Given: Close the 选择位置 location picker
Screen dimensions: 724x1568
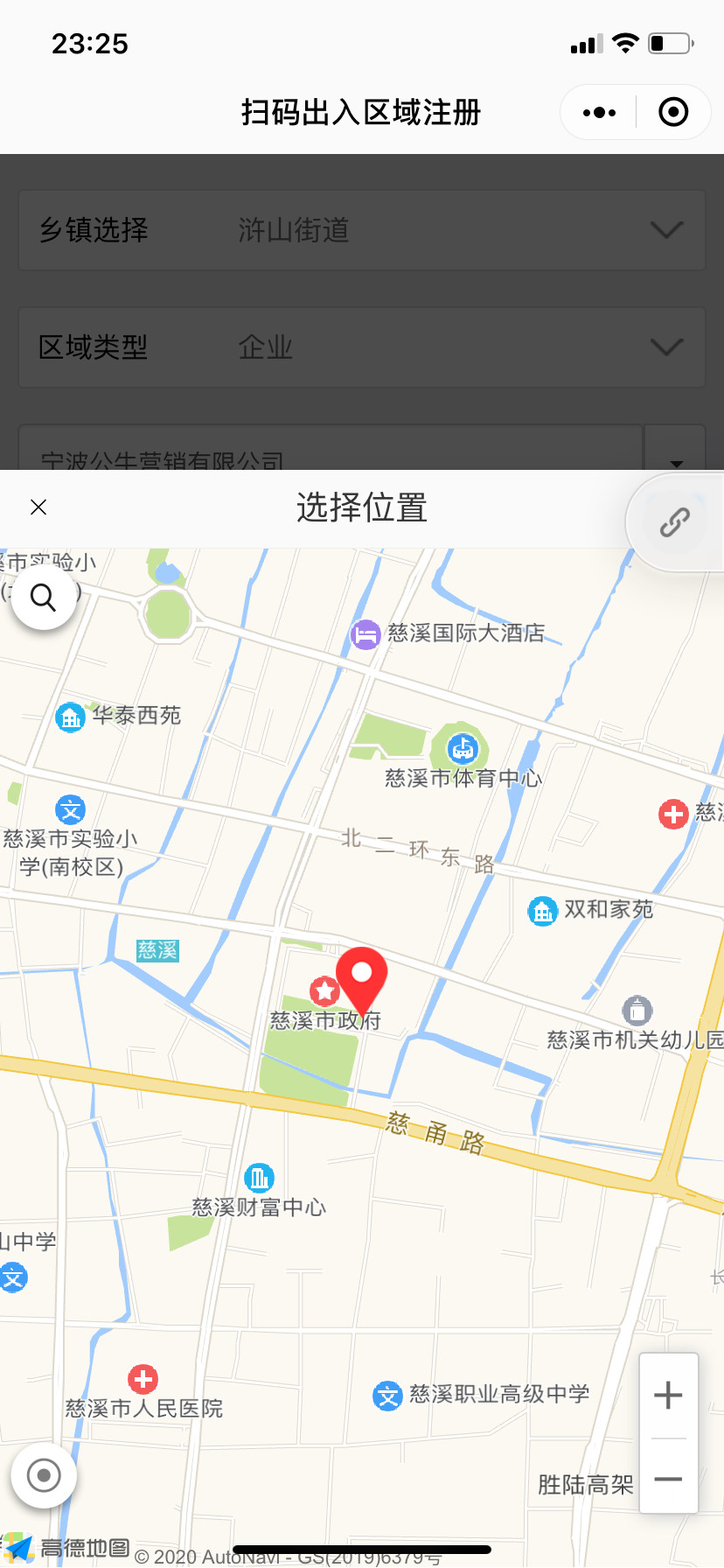Looking at the screenshot, I should point(38,507).
